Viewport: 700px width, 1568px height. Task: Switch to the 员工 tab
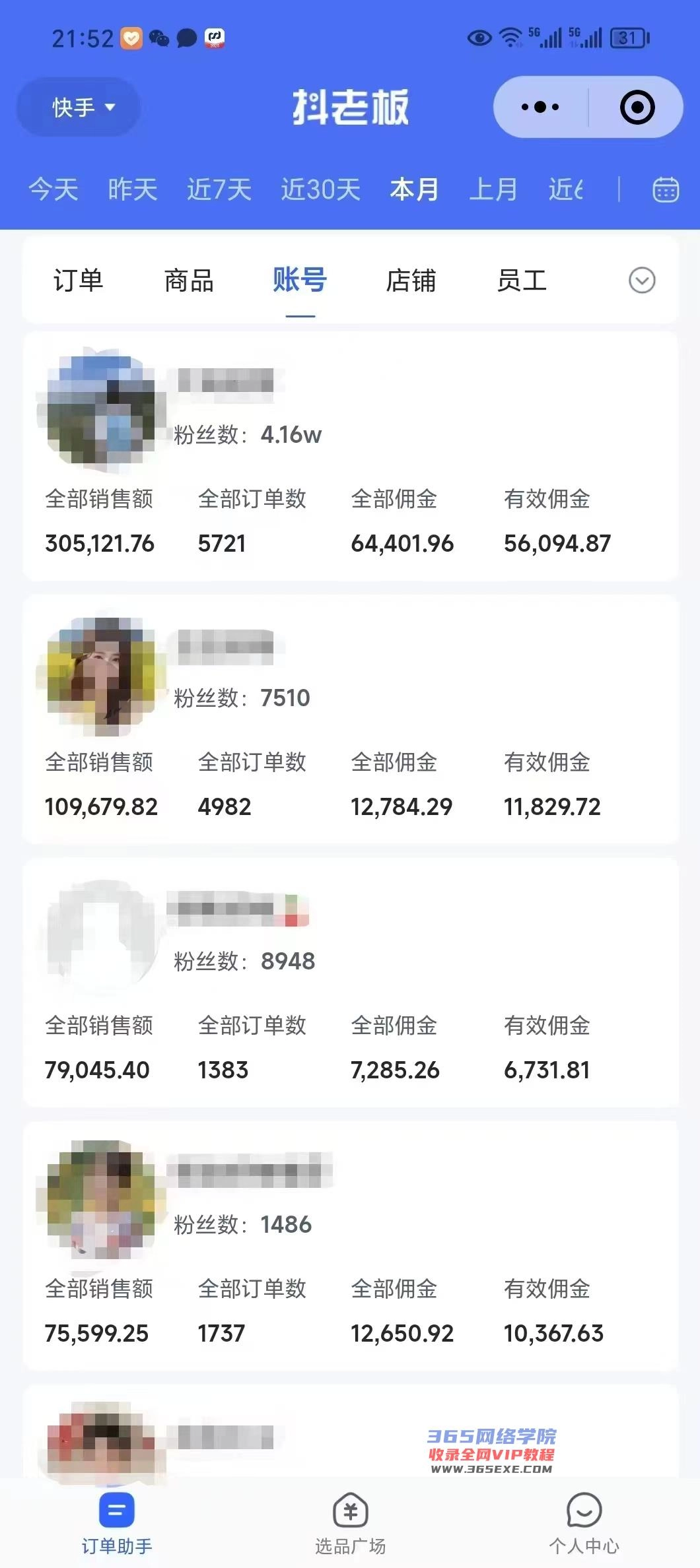click(x=522, y=280)
